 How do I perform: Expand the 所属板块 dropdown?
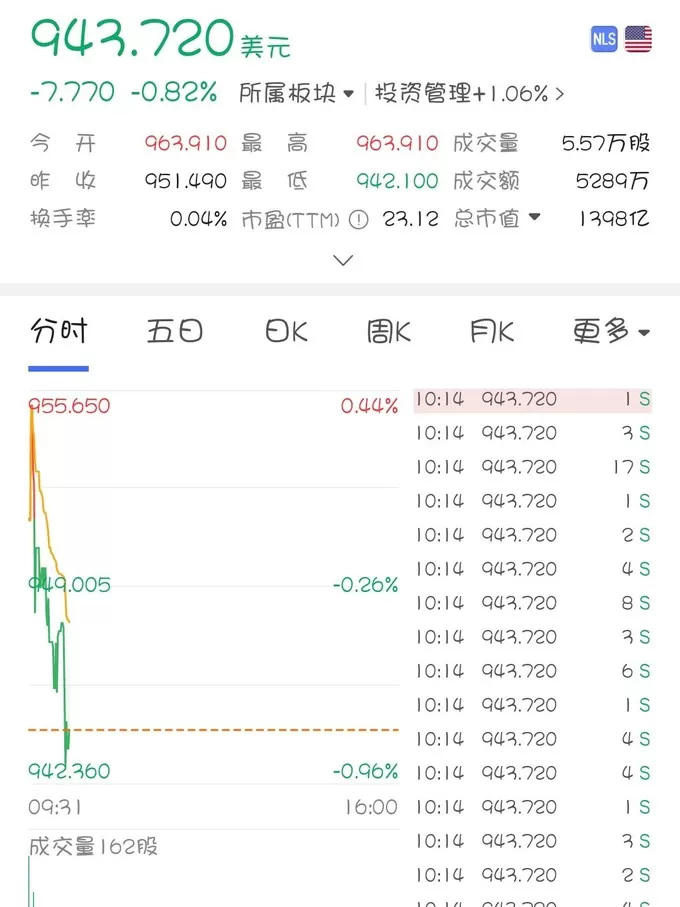click(297, 93)
